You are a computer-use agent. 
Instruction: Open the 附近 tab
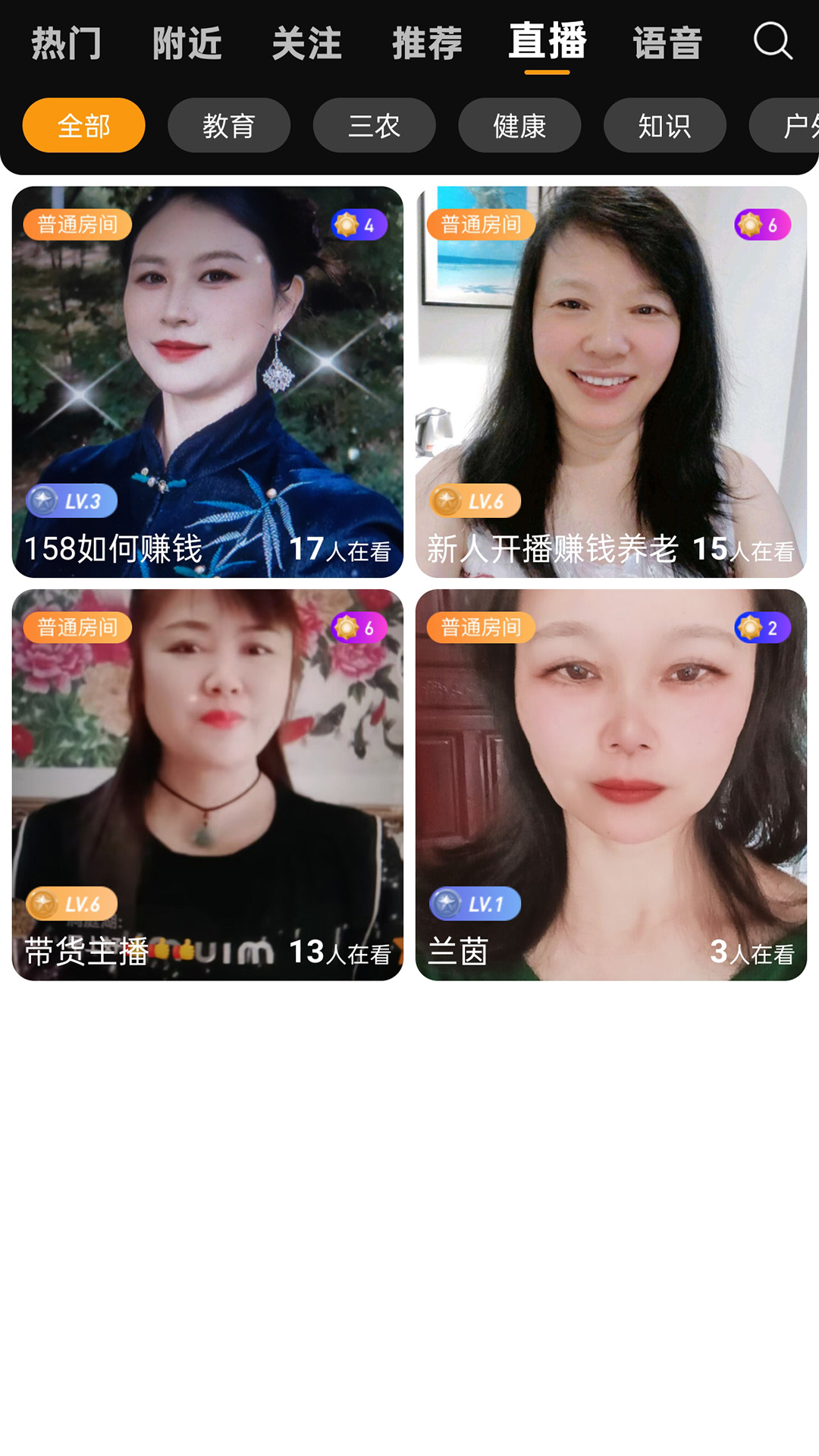[x=186, y=43]
